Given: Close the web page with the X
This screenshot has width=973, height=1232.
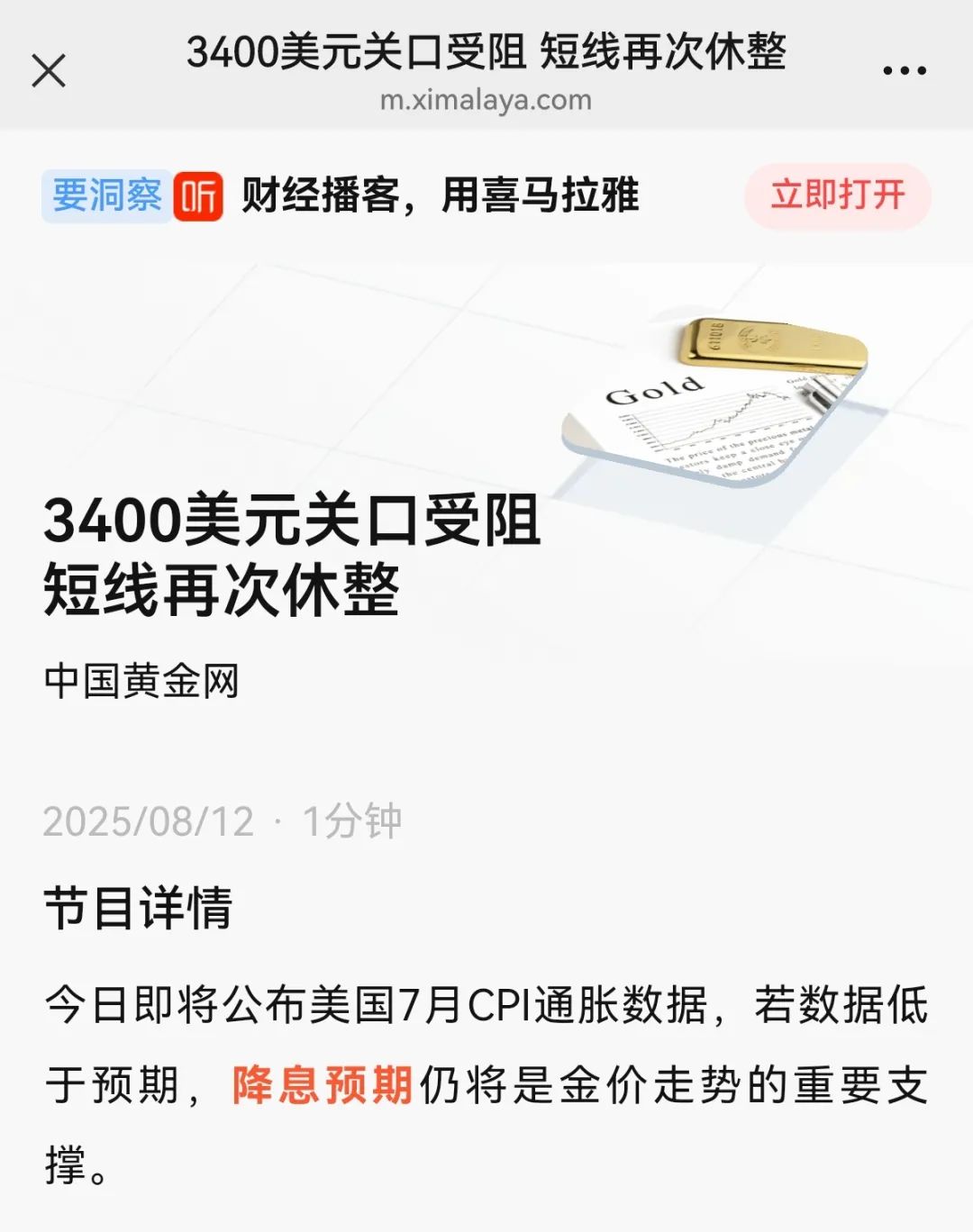Looking at the screenshot, I should pos(49,70).
